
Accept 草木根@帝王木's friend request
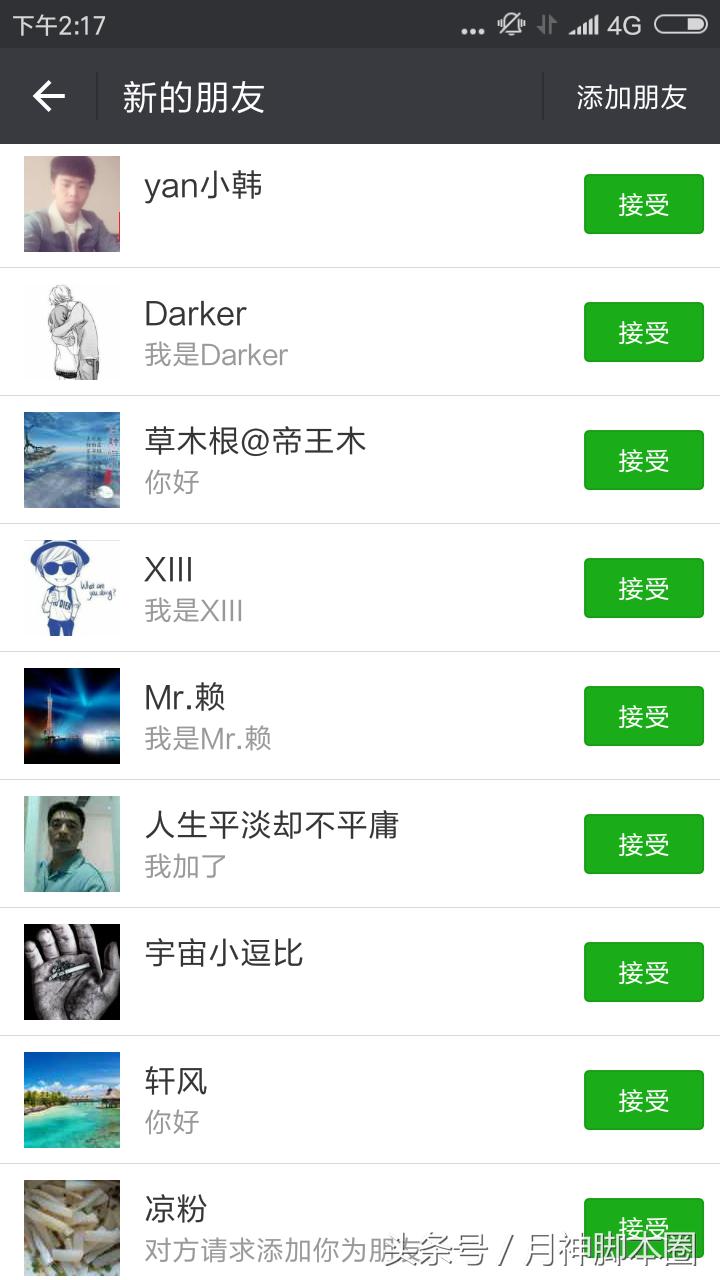click(x=643, y=460)
